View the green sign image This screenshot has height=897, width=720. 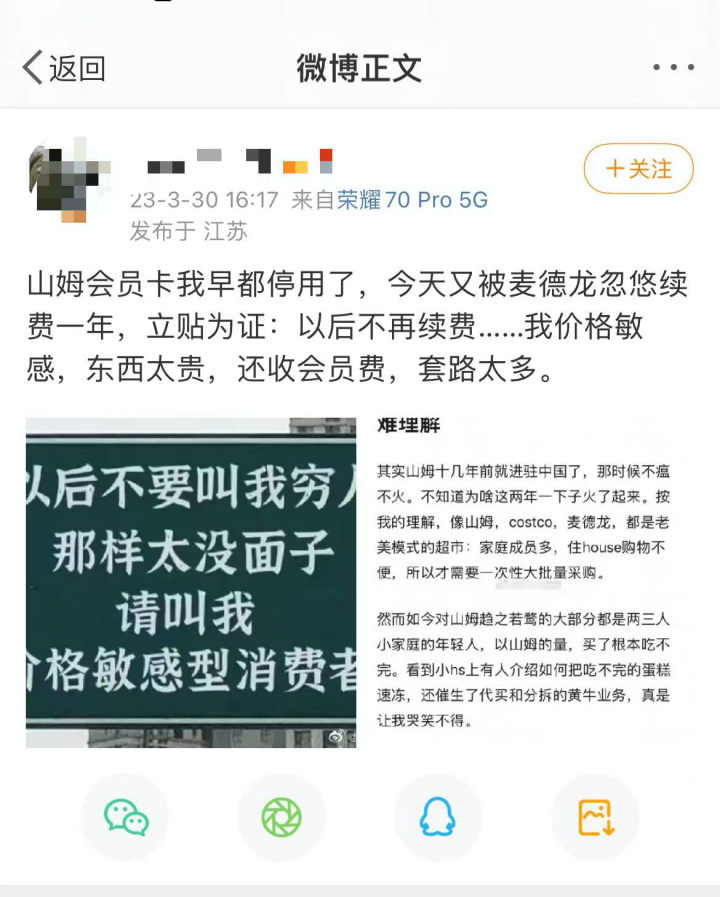click(x=191, y=582)
